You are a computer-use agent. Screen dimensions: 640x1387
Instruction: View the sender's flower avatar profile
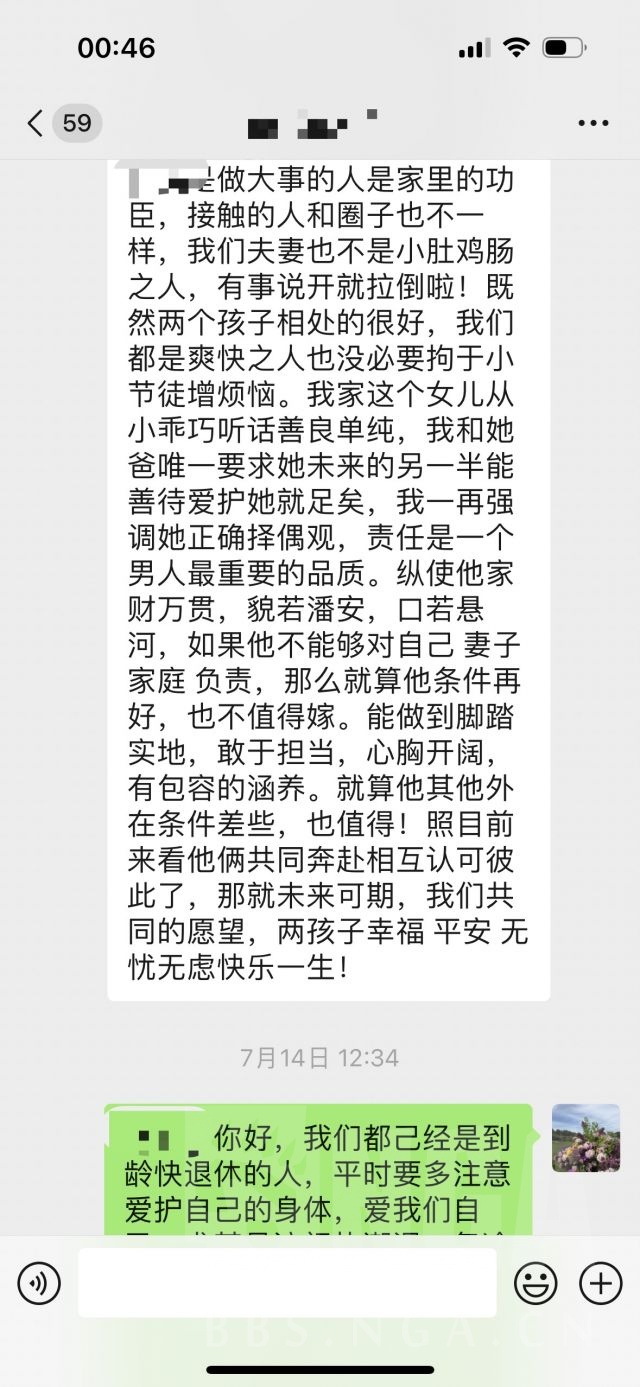point(586,1138)
